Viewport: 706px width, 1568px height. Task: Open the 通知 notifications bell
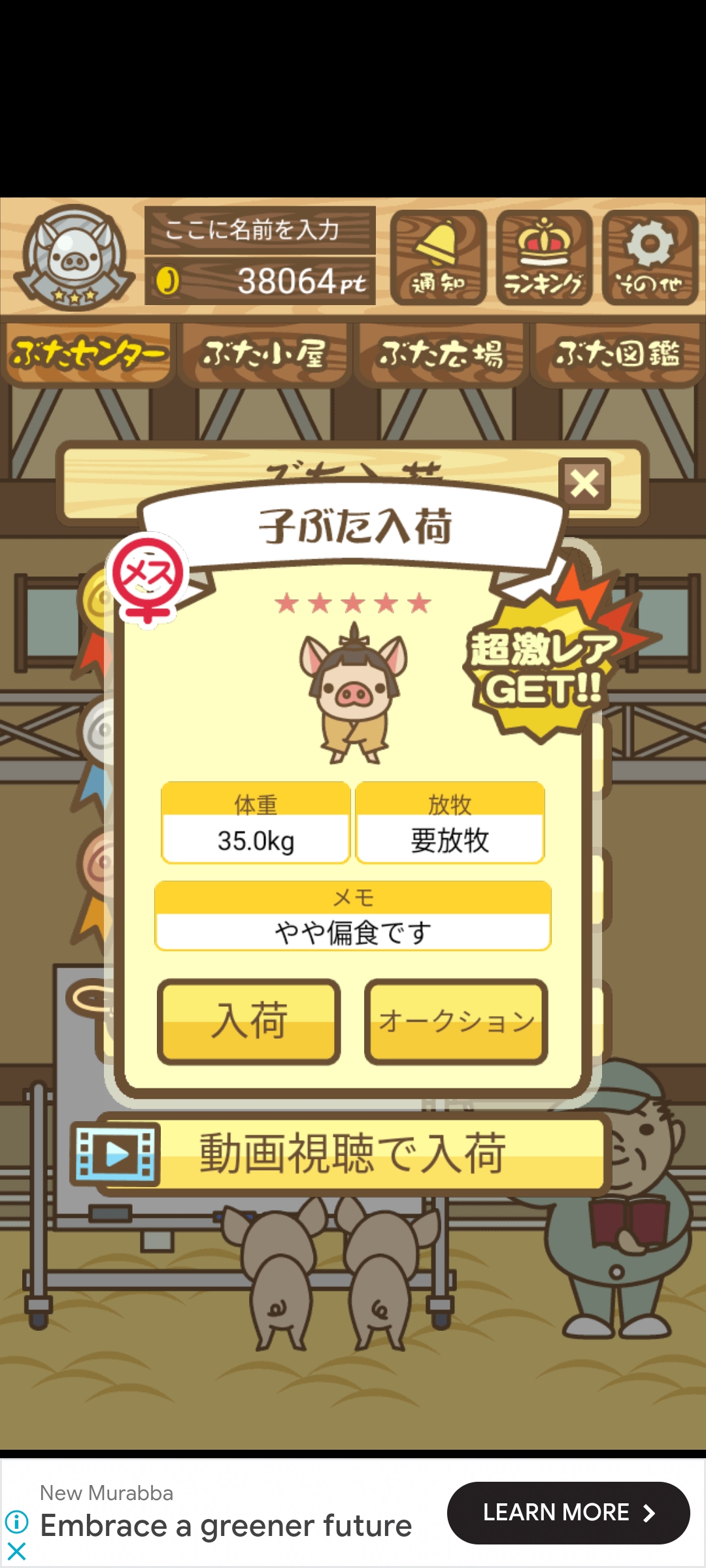(438, 257)
